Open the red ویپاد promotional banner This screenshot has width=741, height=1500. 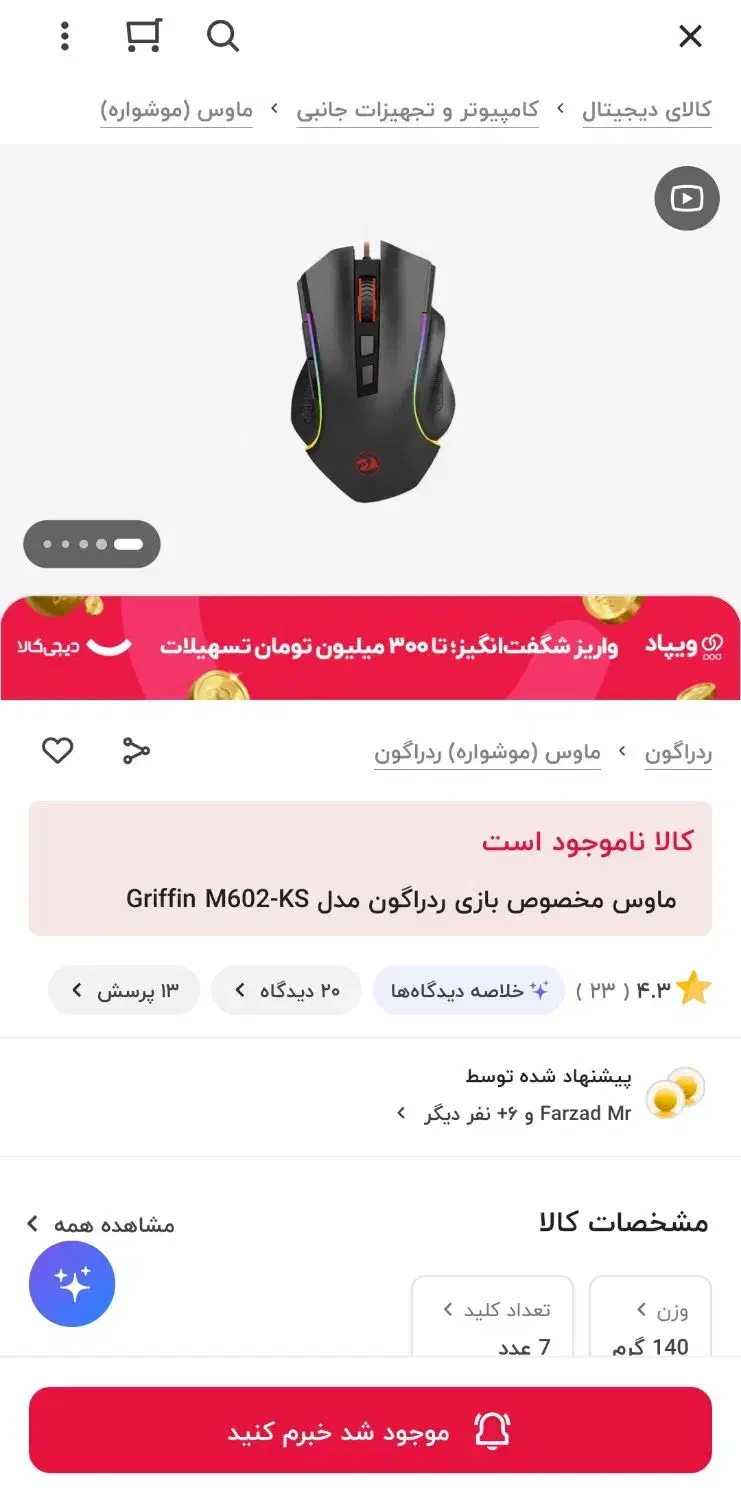[370, 648]
